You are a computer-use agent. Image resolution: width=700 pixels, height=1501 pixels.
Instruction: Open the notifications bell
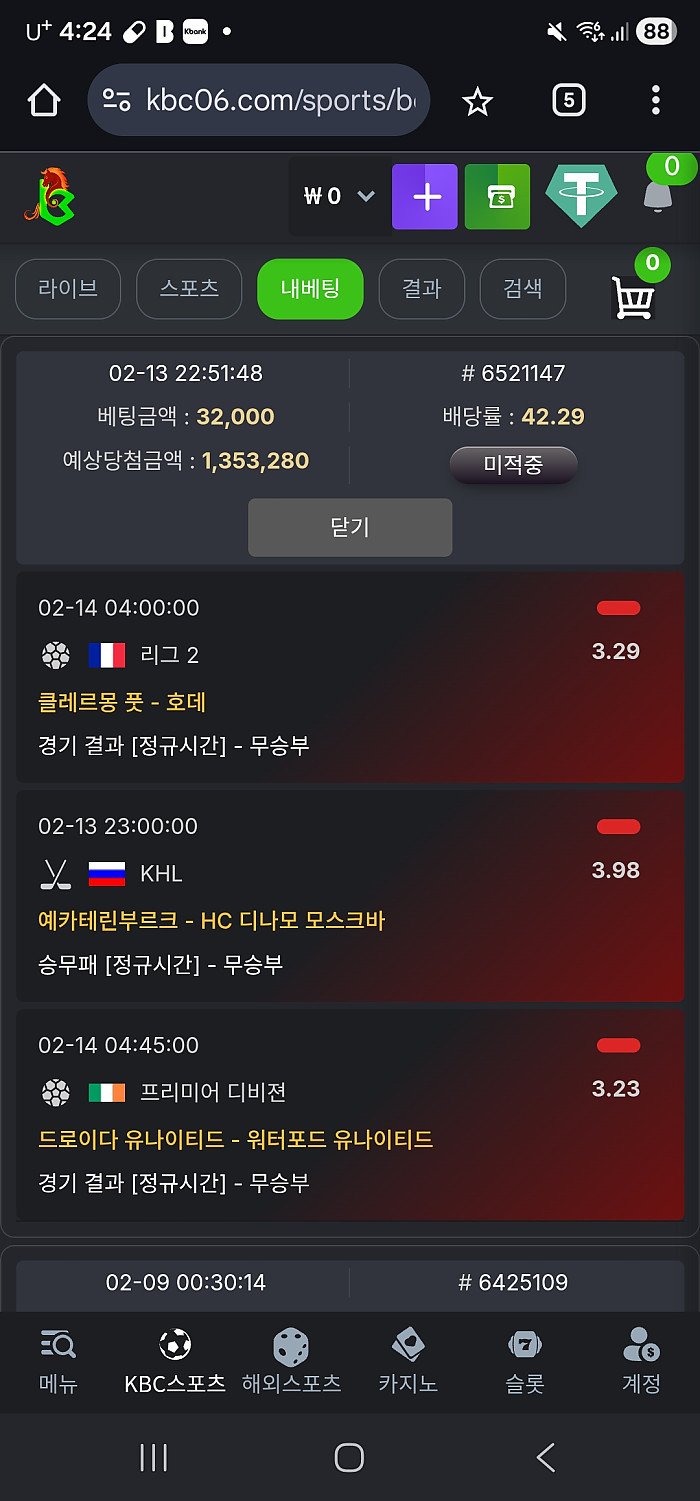pos(657,195)
